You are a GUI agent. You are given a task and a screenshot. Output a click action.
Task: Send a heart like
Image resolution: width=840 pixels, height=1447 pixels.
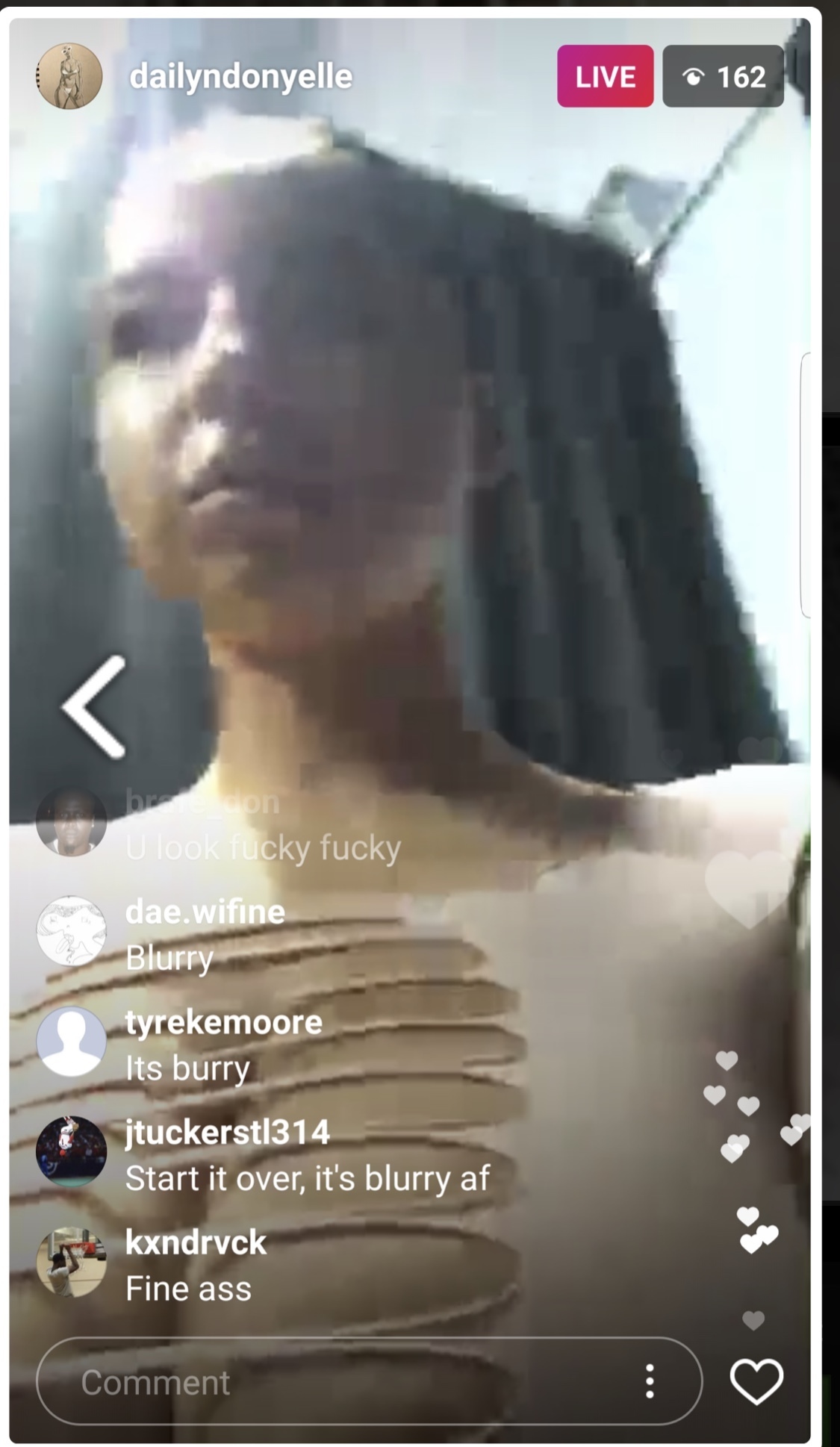[x=756, y=1381]
